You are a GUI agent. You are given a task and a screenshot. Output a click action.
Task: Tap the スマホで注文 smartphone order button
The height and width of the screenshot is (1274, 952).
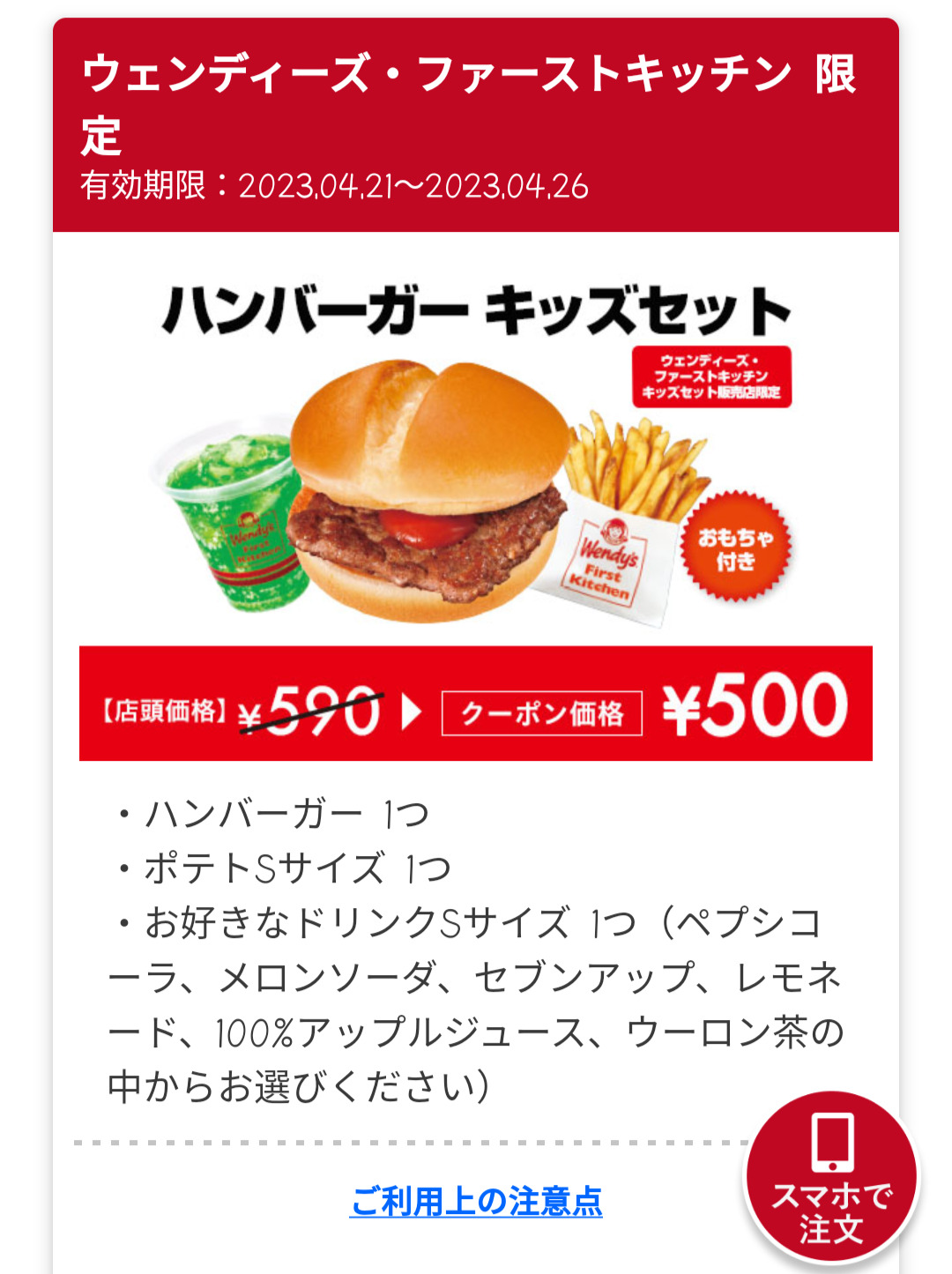[x=831, y=1178]
